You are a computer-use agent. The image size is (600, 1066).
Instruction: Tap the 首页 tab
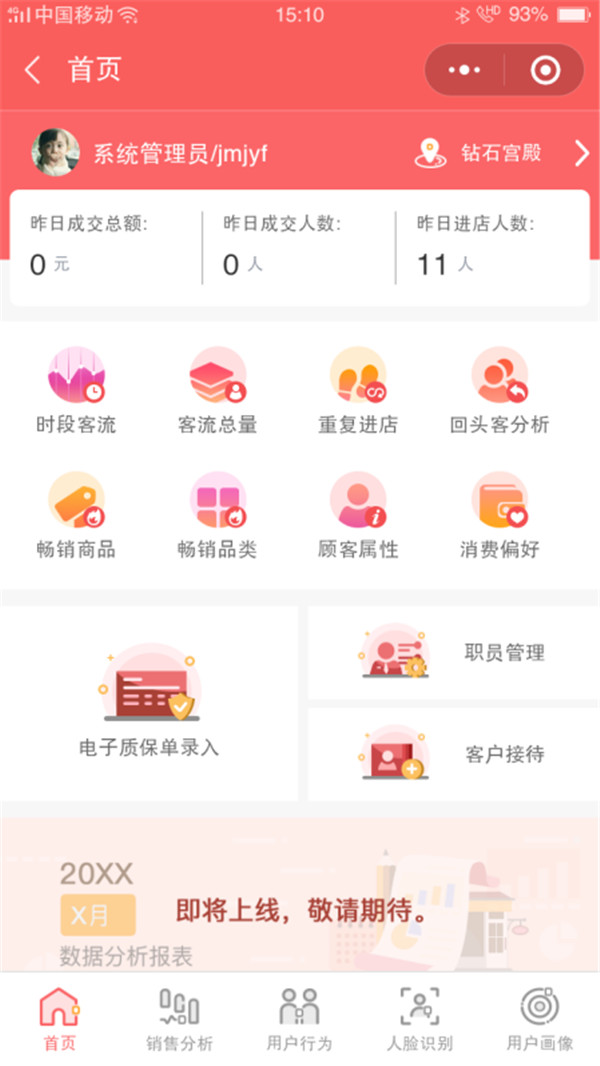tap(59, 1018)
